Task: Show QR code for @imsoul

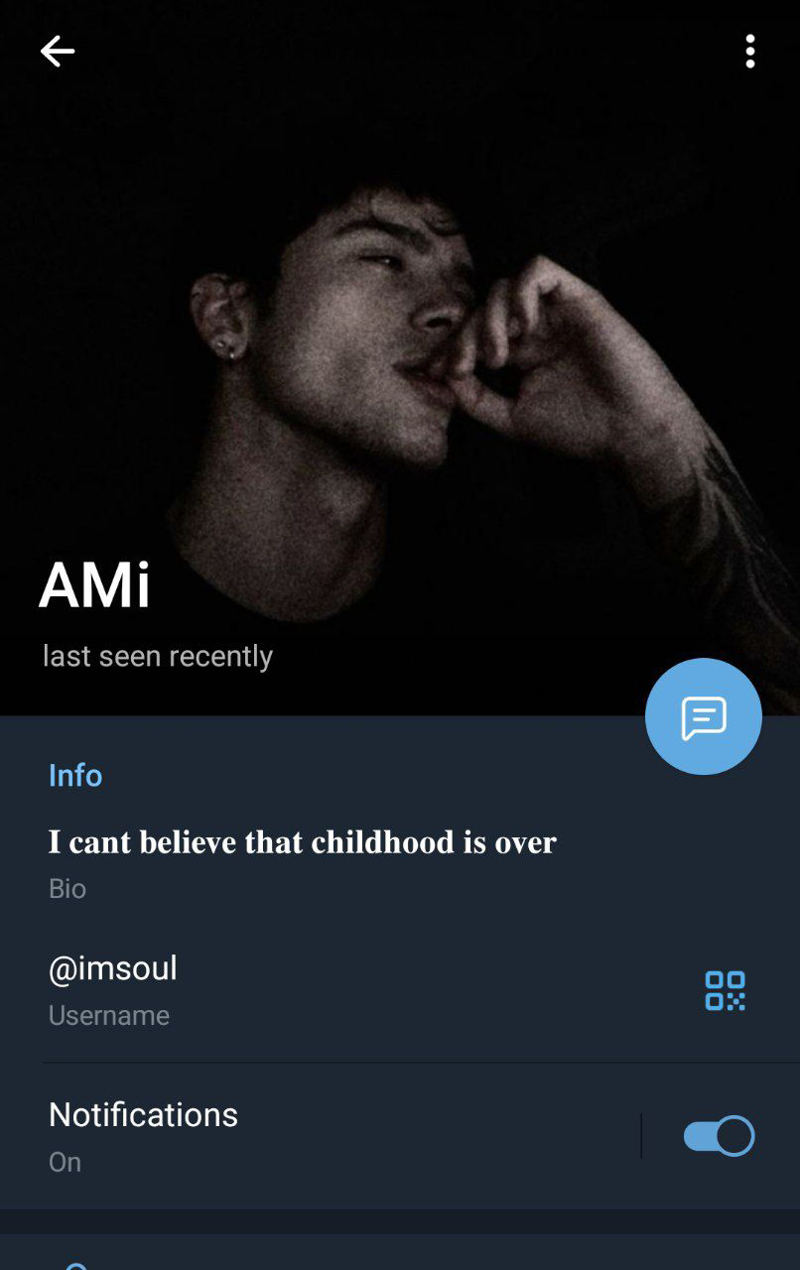Action: 725,990
